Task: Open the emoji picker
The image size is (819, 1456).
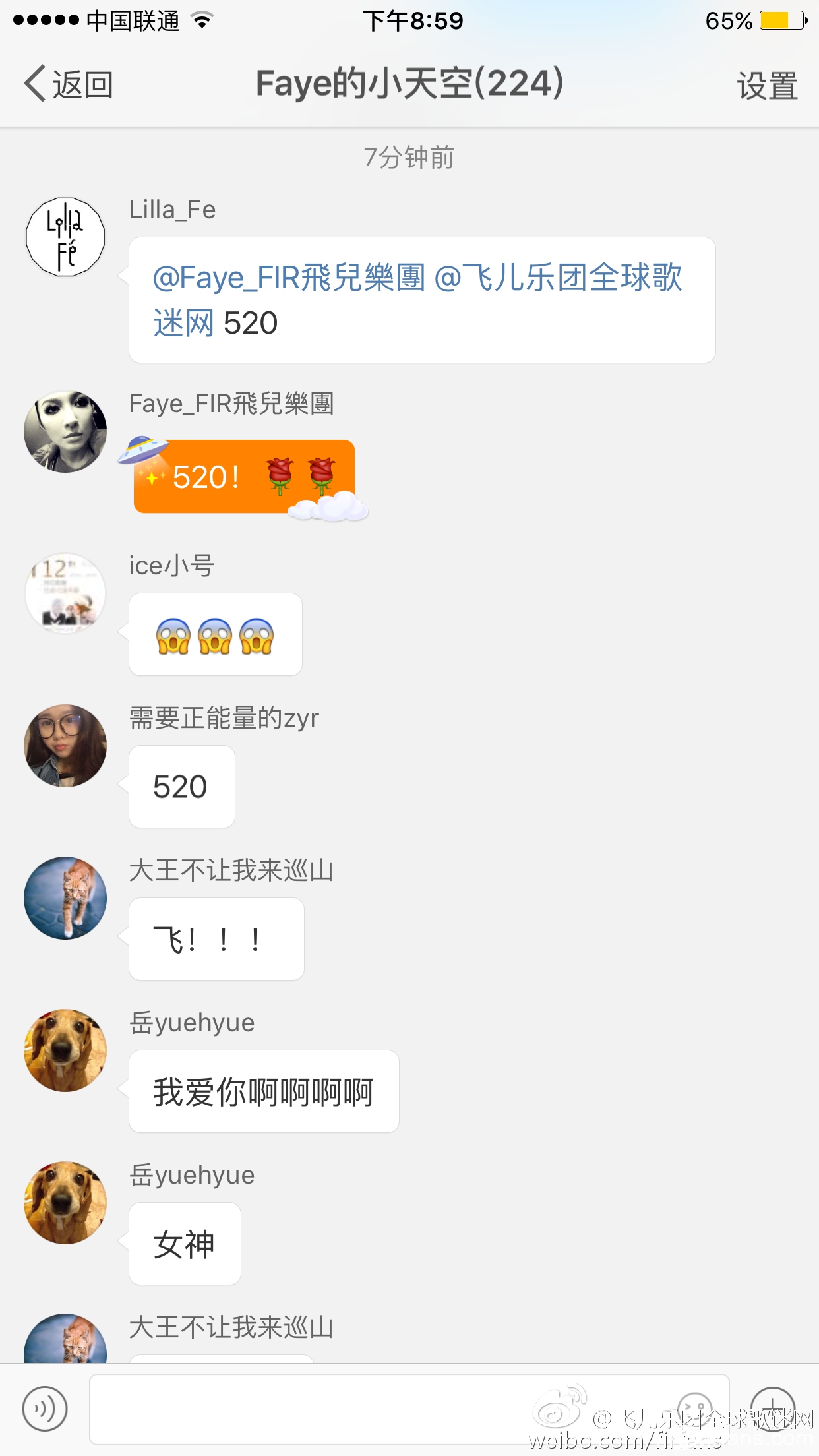Action: point(695,1409)
